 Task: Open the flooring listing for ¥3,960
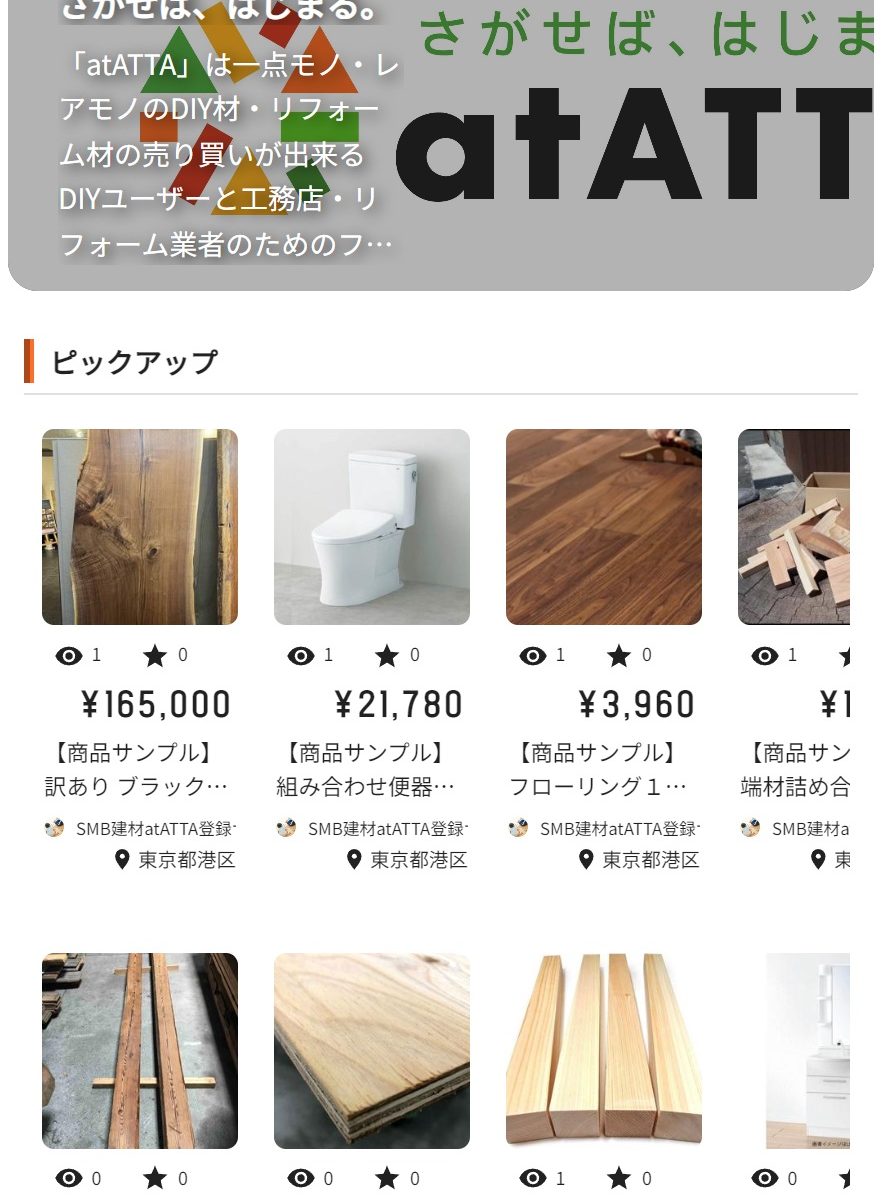(604, 527)
